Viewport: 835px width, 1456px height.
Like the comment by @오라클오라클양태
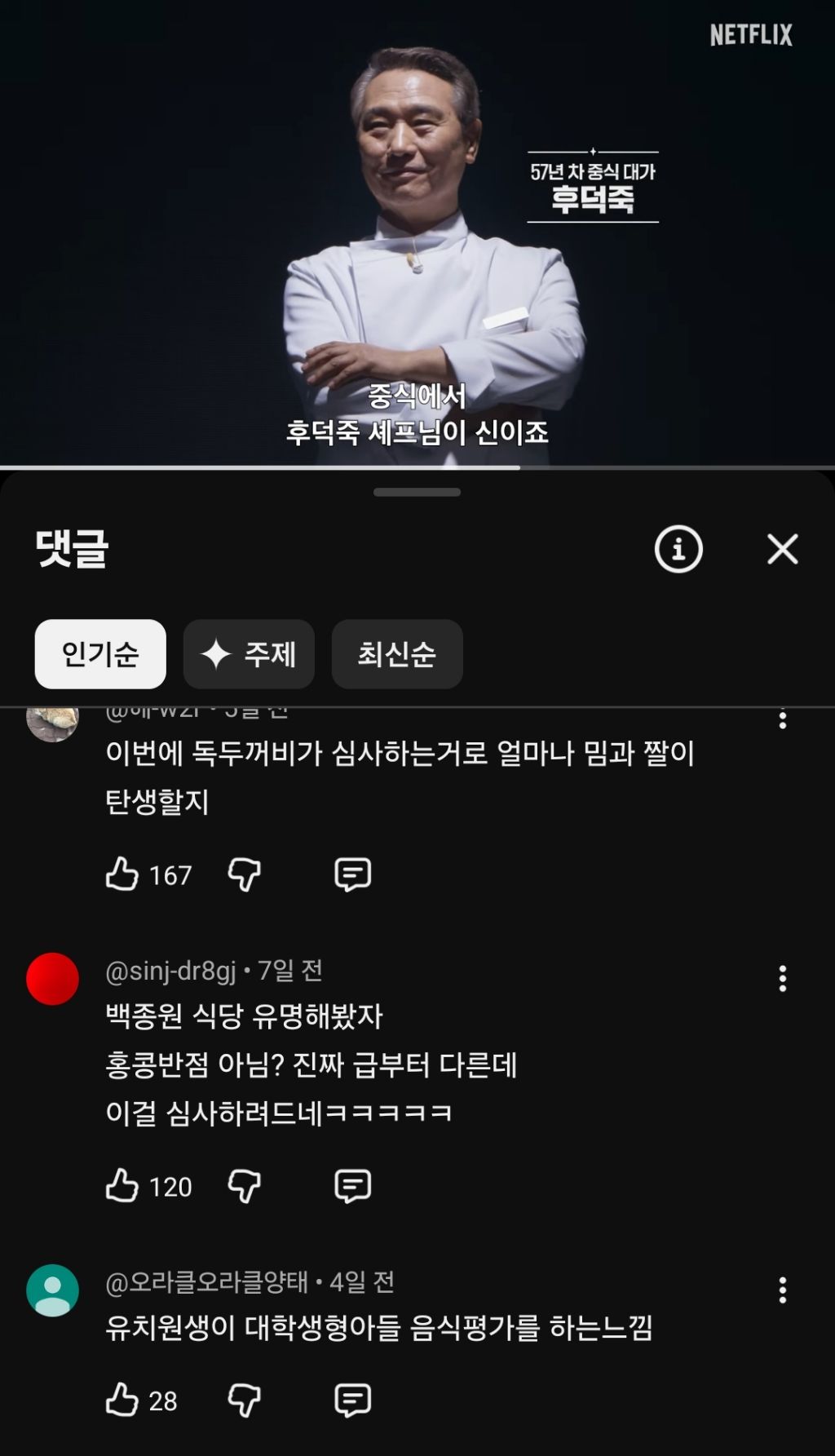pyautogui.click(x=123, y=1397)
